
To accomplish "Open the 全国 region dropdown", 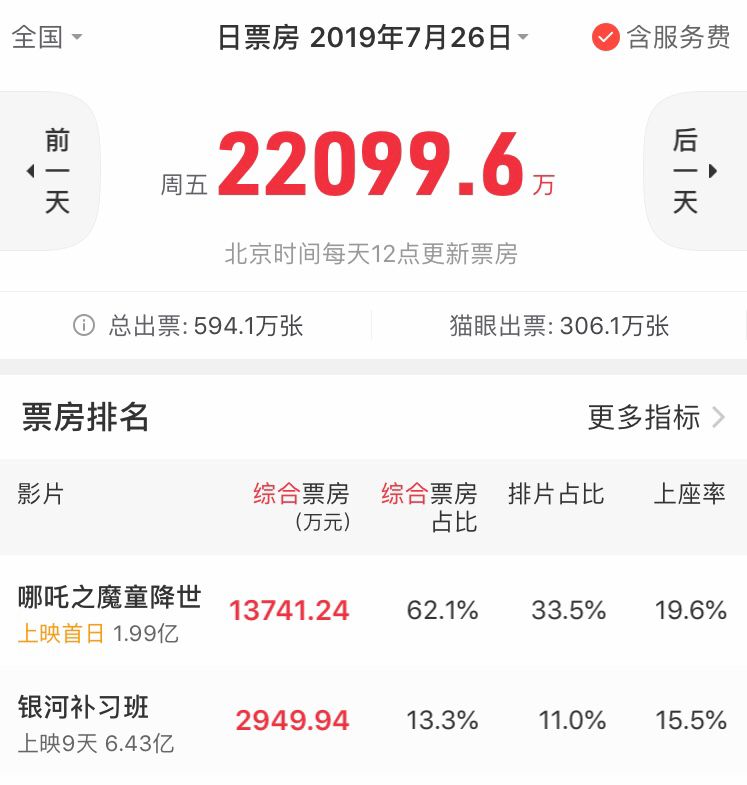I will [46, 38].
